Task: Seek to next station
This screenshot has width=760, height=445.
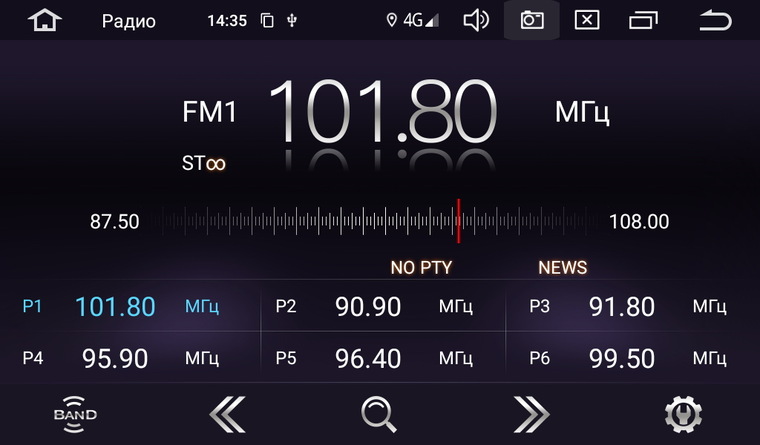Action: [x=531, y=413]
